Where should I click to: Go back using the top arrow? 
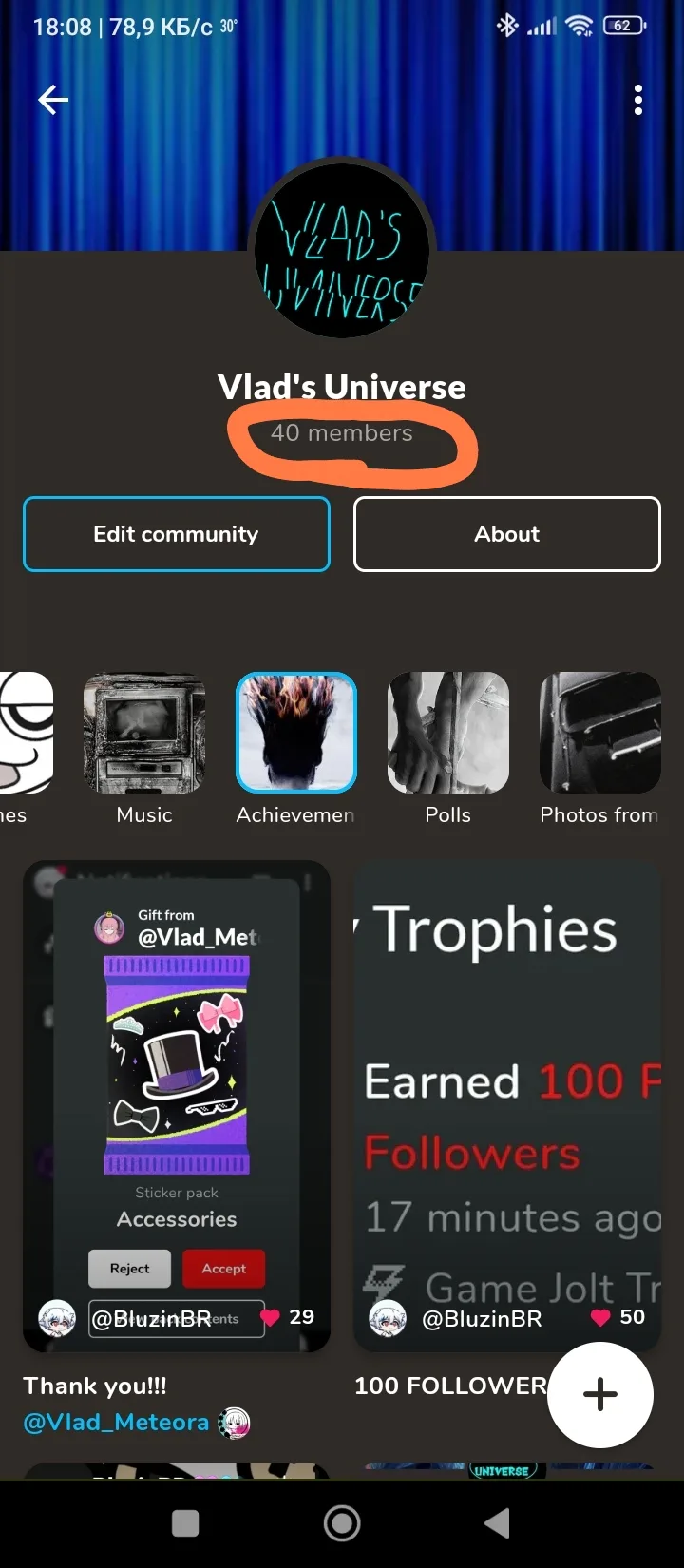(53, 100)
